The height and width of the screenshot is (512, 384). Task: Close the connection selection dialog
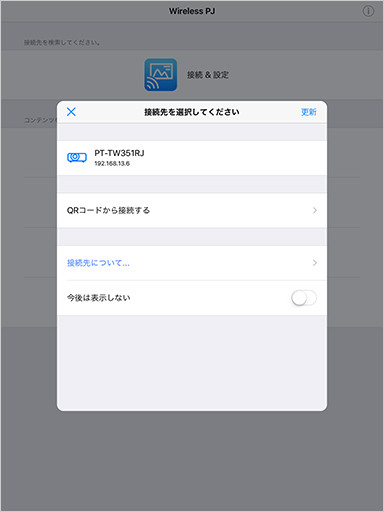pyautogui.click(x=71, y=112)
